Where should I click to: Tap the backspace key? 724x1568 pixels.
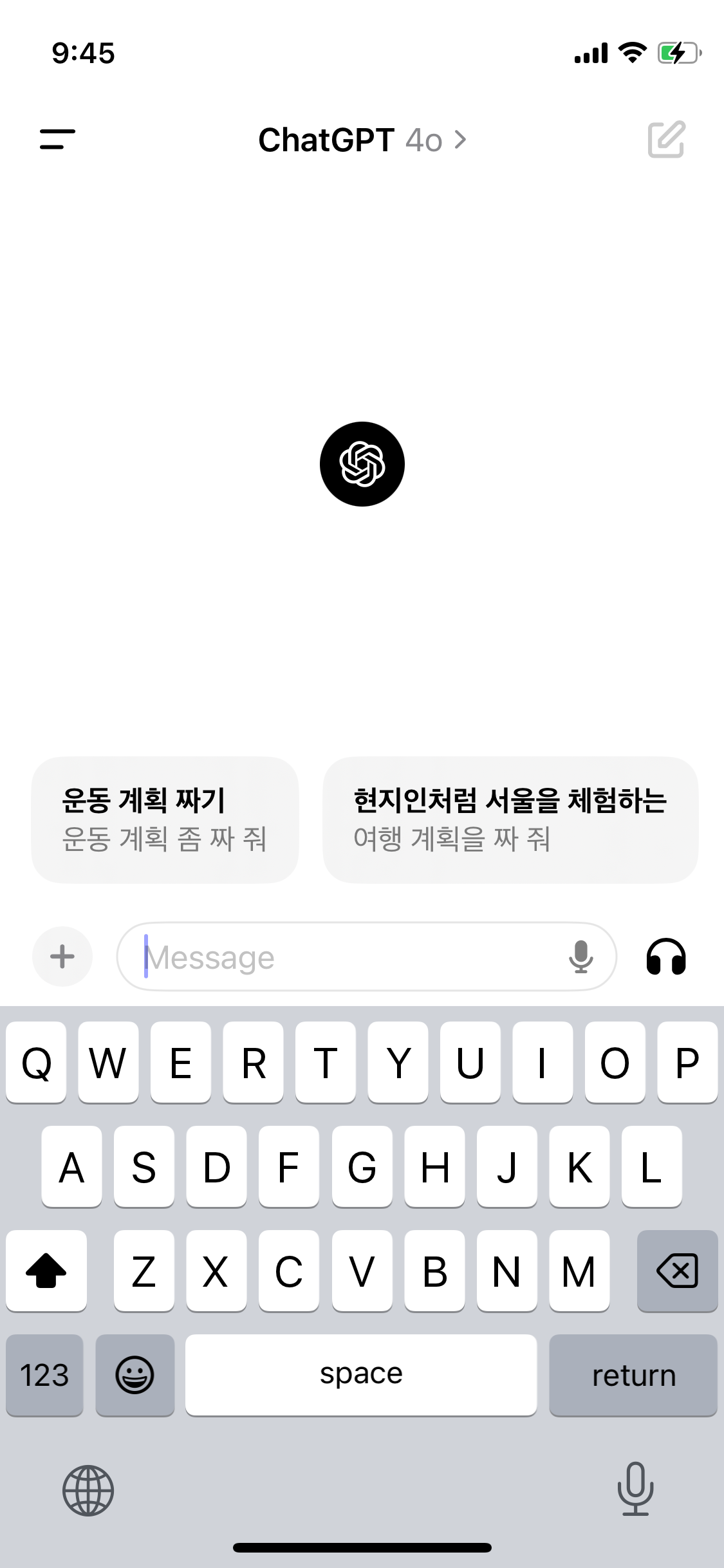[x=677, y=1271]
